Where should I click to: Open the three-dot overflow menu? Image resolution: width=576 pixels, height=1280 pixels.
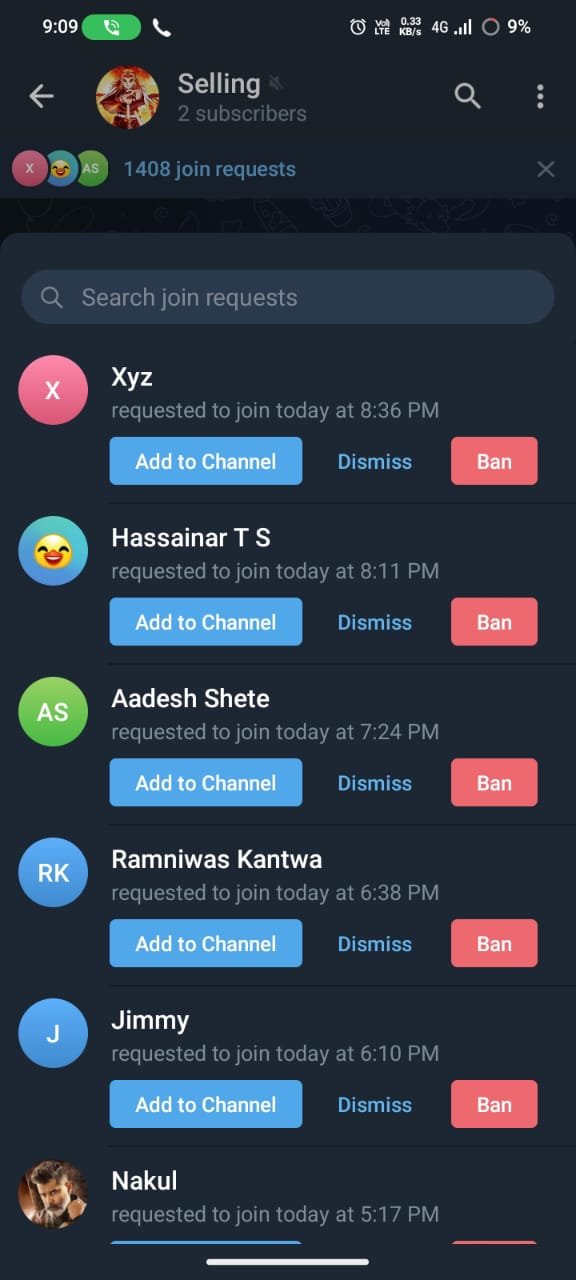point(540,96)
